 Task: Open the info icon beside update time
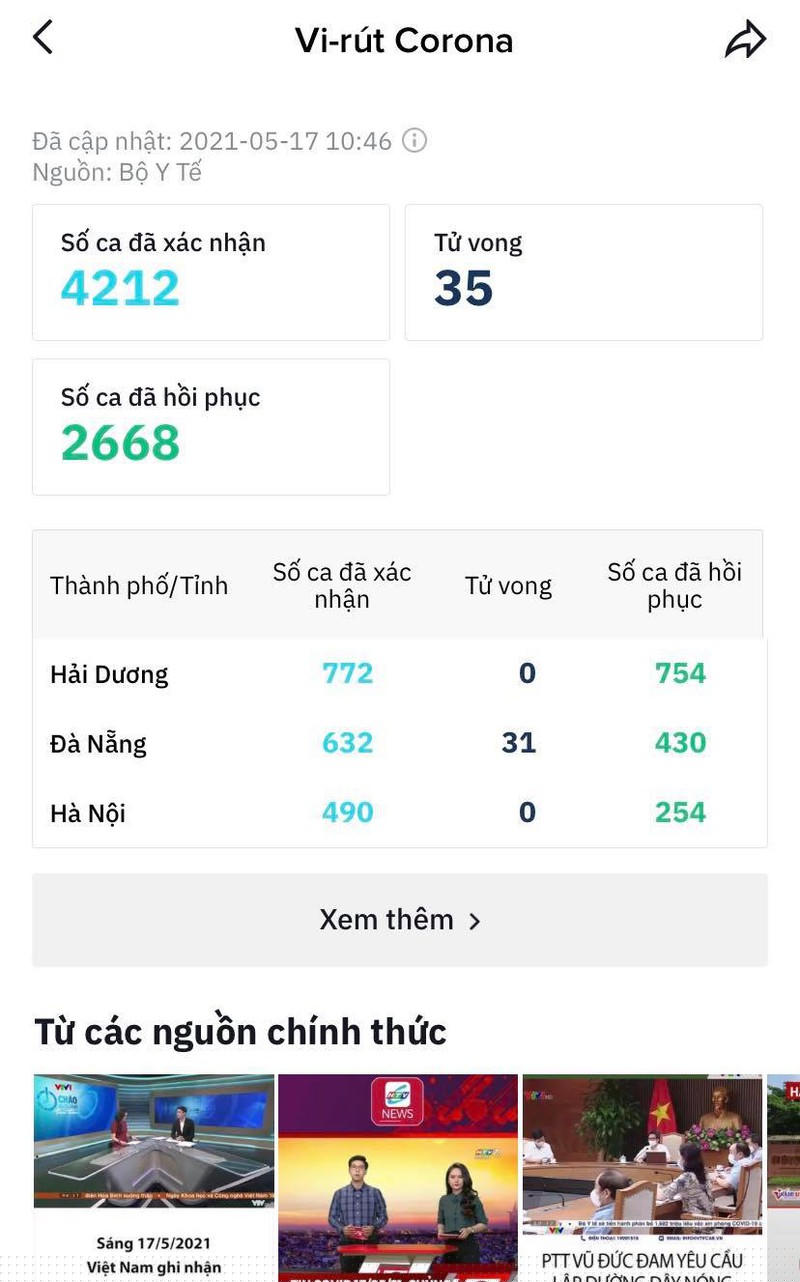coord(414,140)
